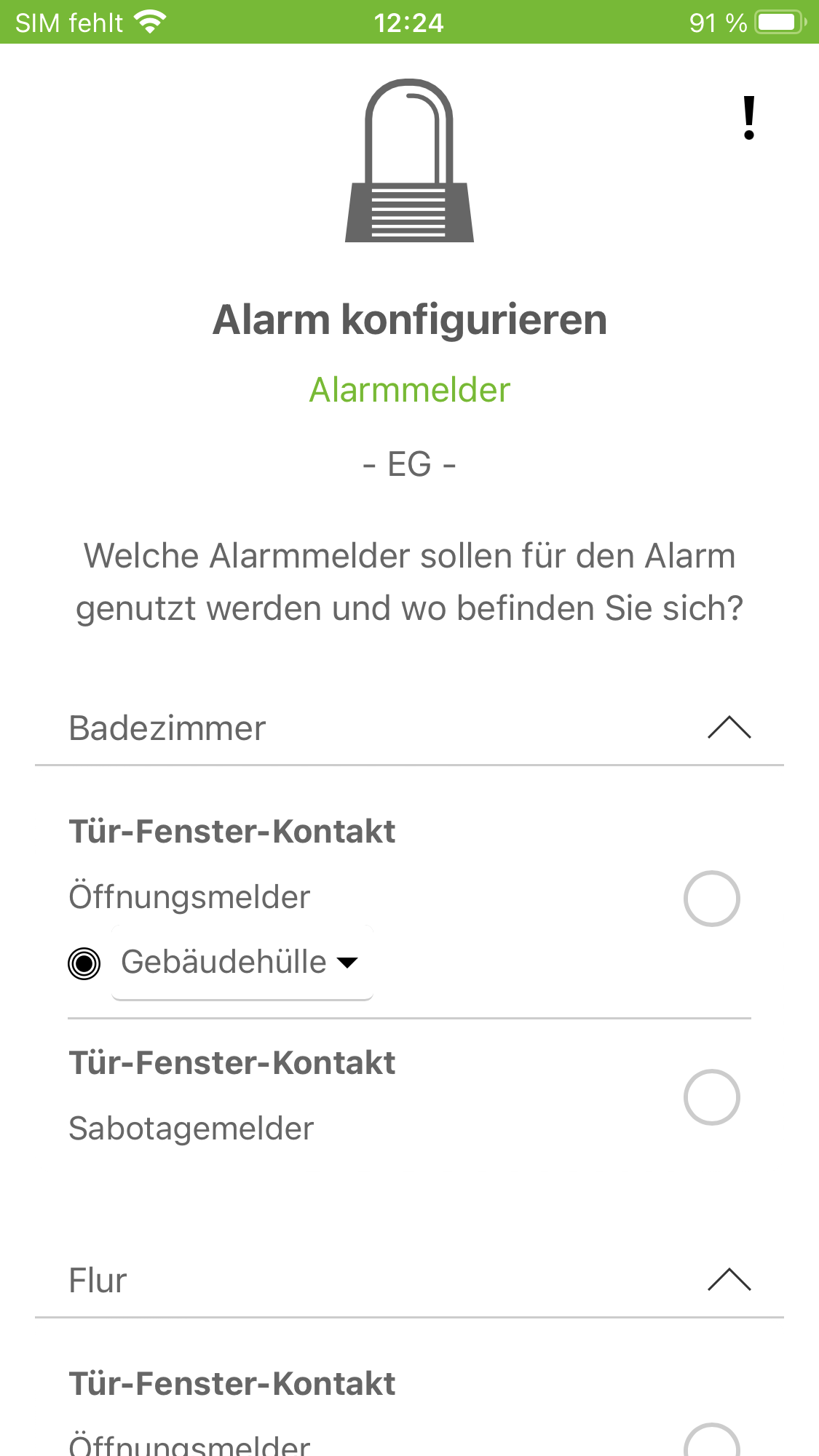Collapse the Flur section
This screenshot has width=819, height=1456.
pos(729,1280)
